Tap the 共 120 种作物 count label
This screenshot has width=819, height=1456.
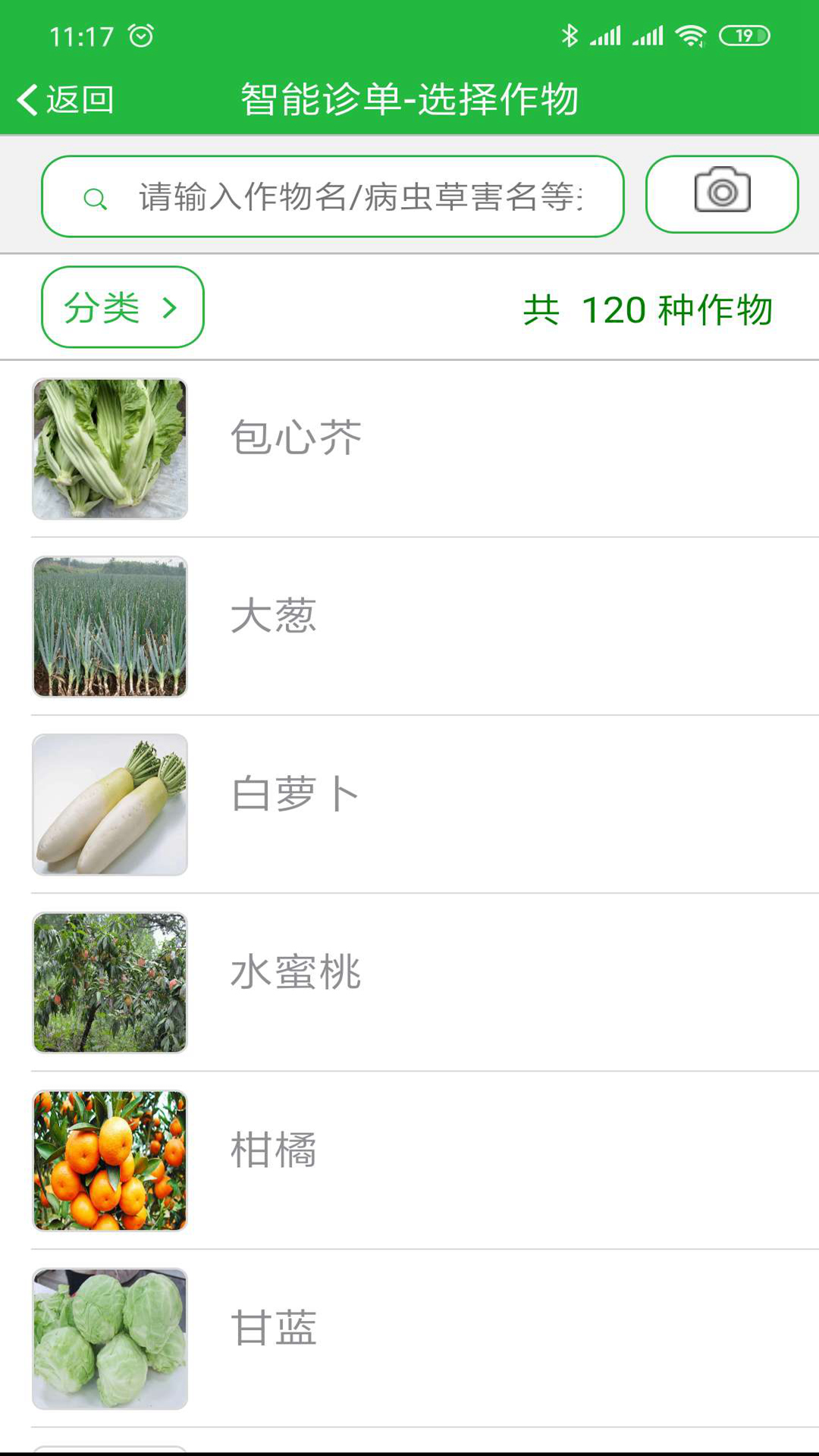(x=649, y=308)
